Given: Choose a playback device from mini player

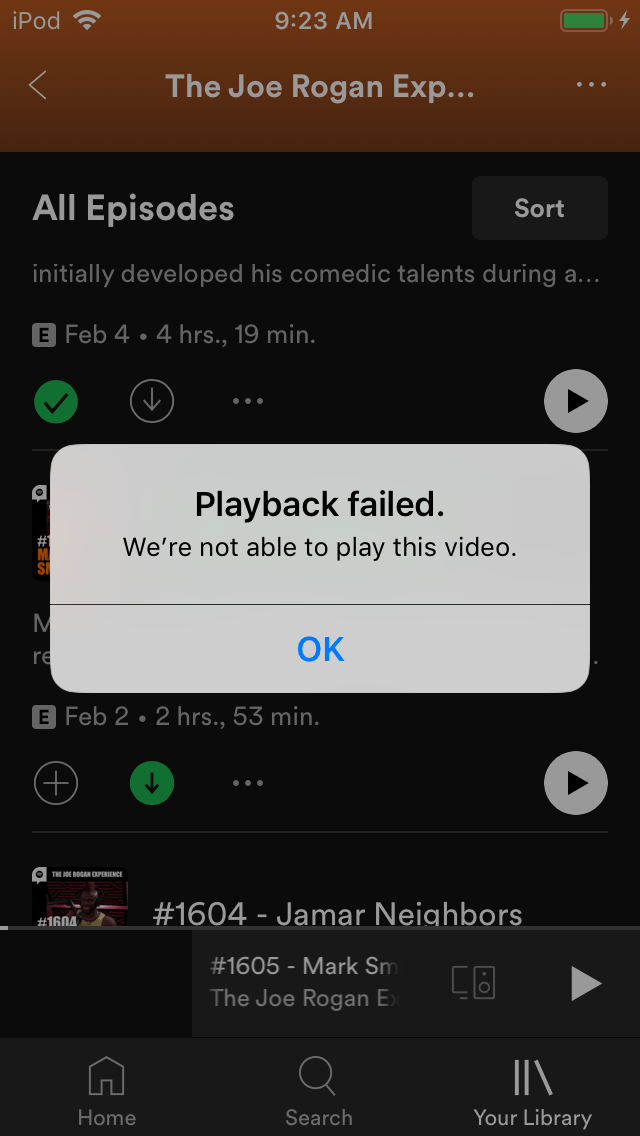Looking at the screenshot, I should coord(473,983).
